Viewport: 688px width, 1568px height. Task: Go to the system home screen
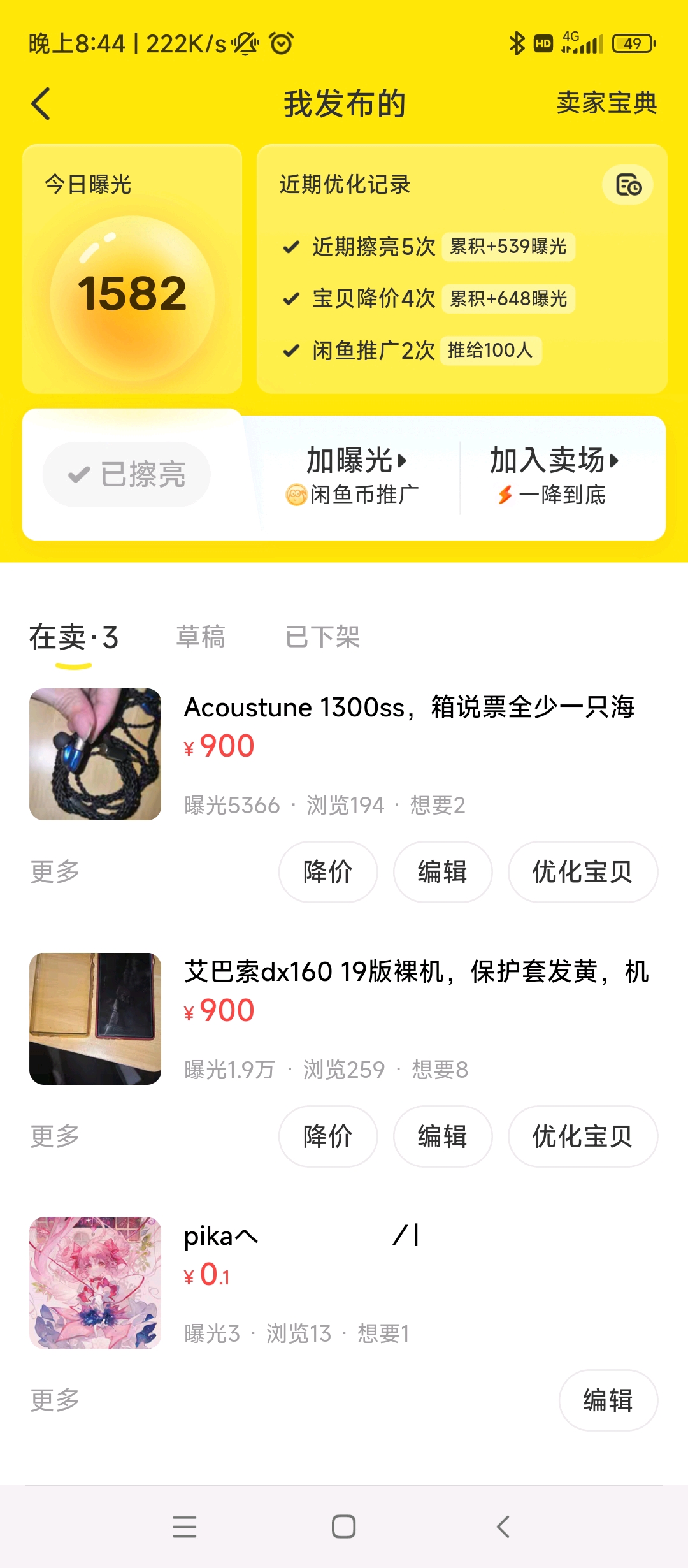(343, 1527)
